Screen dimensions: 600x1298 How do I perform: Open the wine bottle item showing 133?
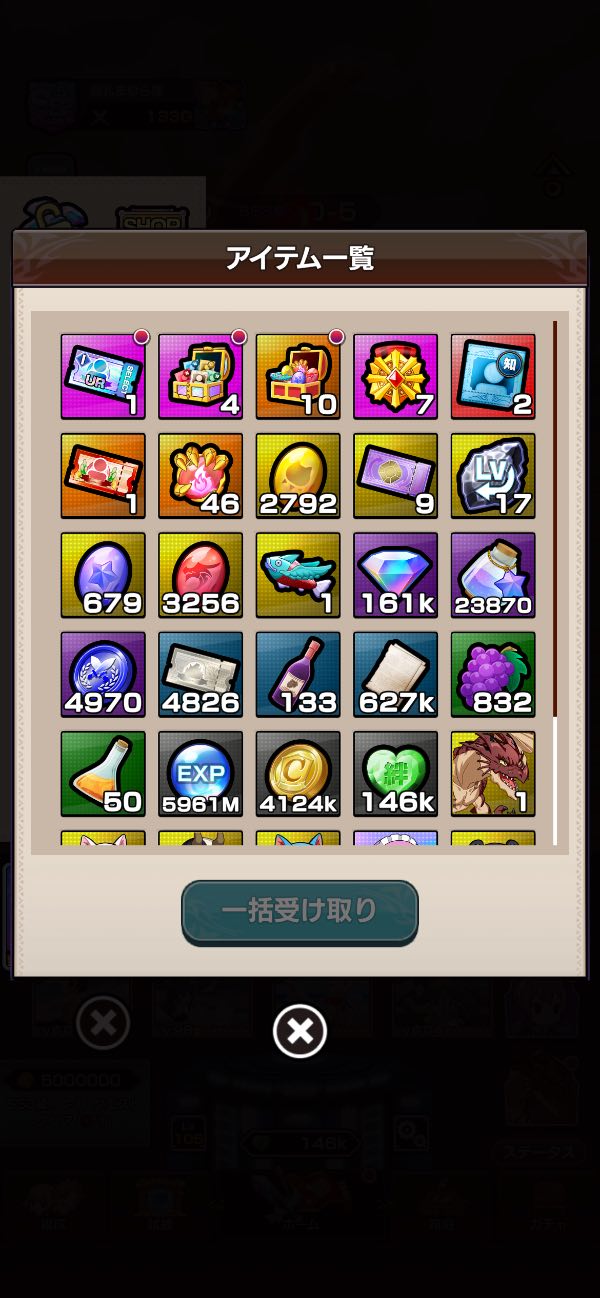click(298, 673)
